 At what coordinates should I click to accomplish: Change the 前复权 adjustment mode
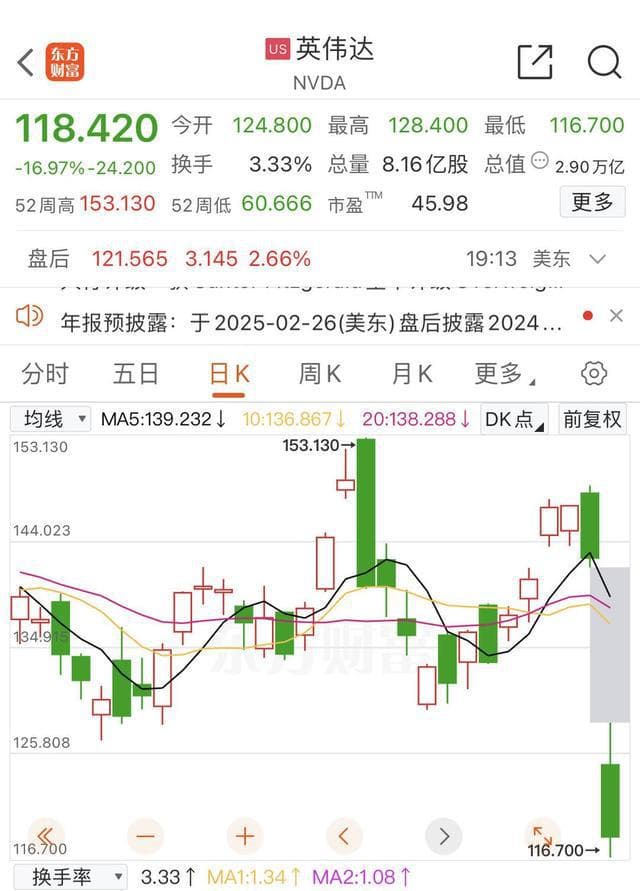coord(592,419)
